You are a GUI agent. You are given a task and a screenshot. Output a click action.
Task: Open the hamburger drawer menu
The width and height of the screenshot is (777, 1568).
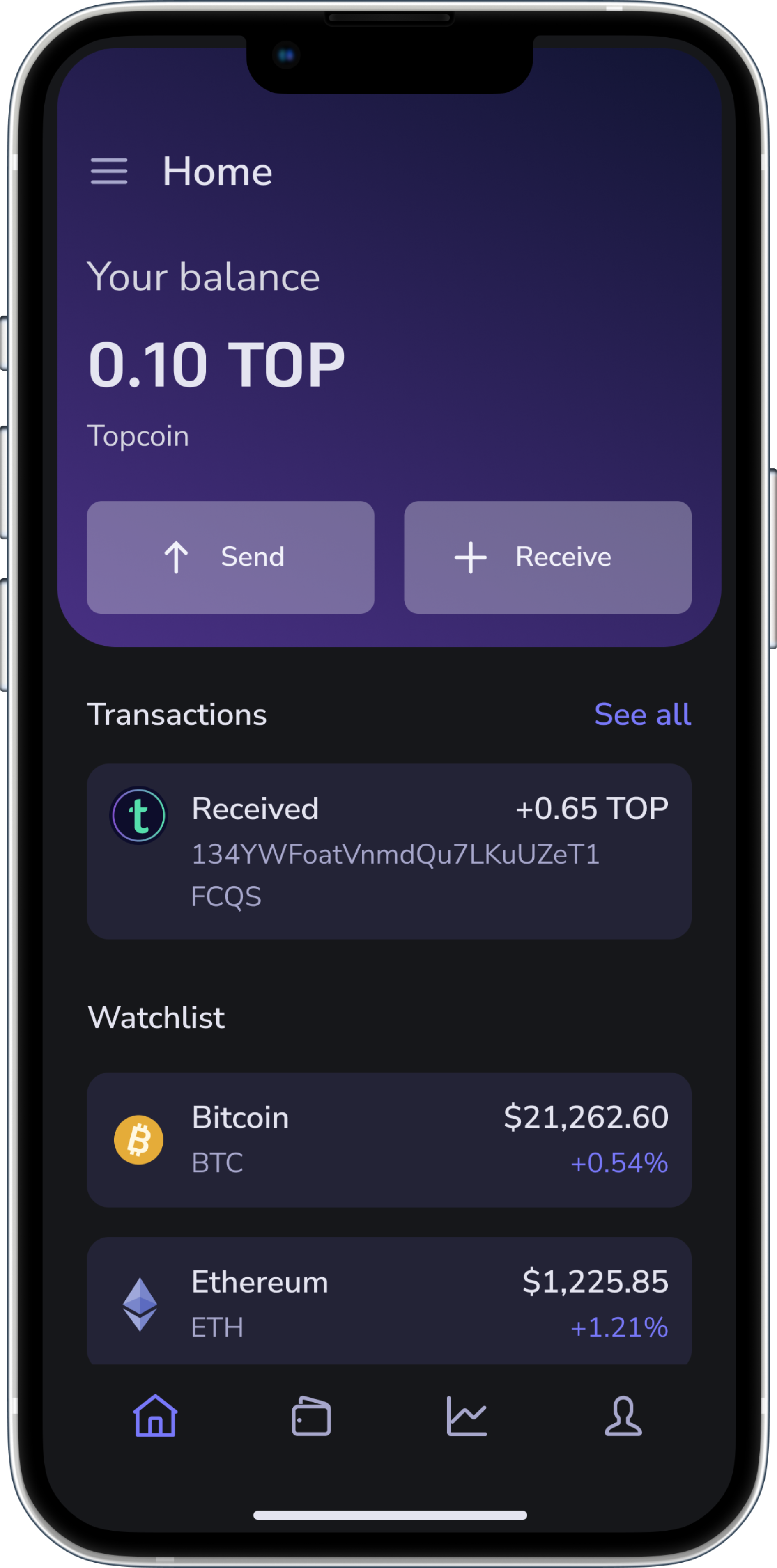(x=109, y=171)
